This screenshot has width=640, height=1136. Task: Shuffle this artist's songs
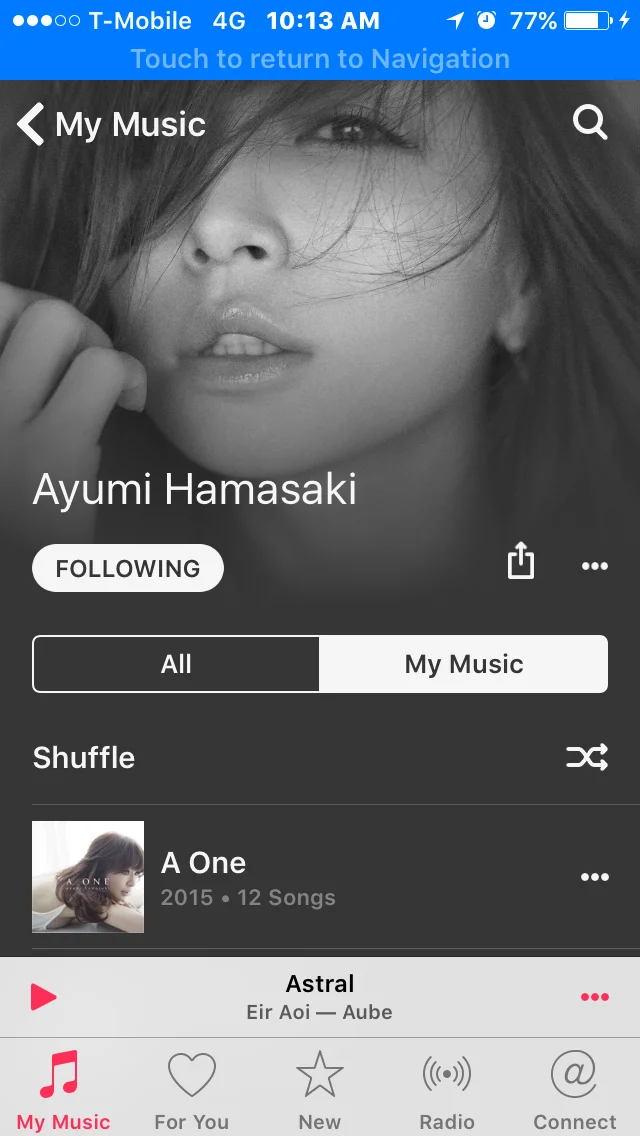320,758
